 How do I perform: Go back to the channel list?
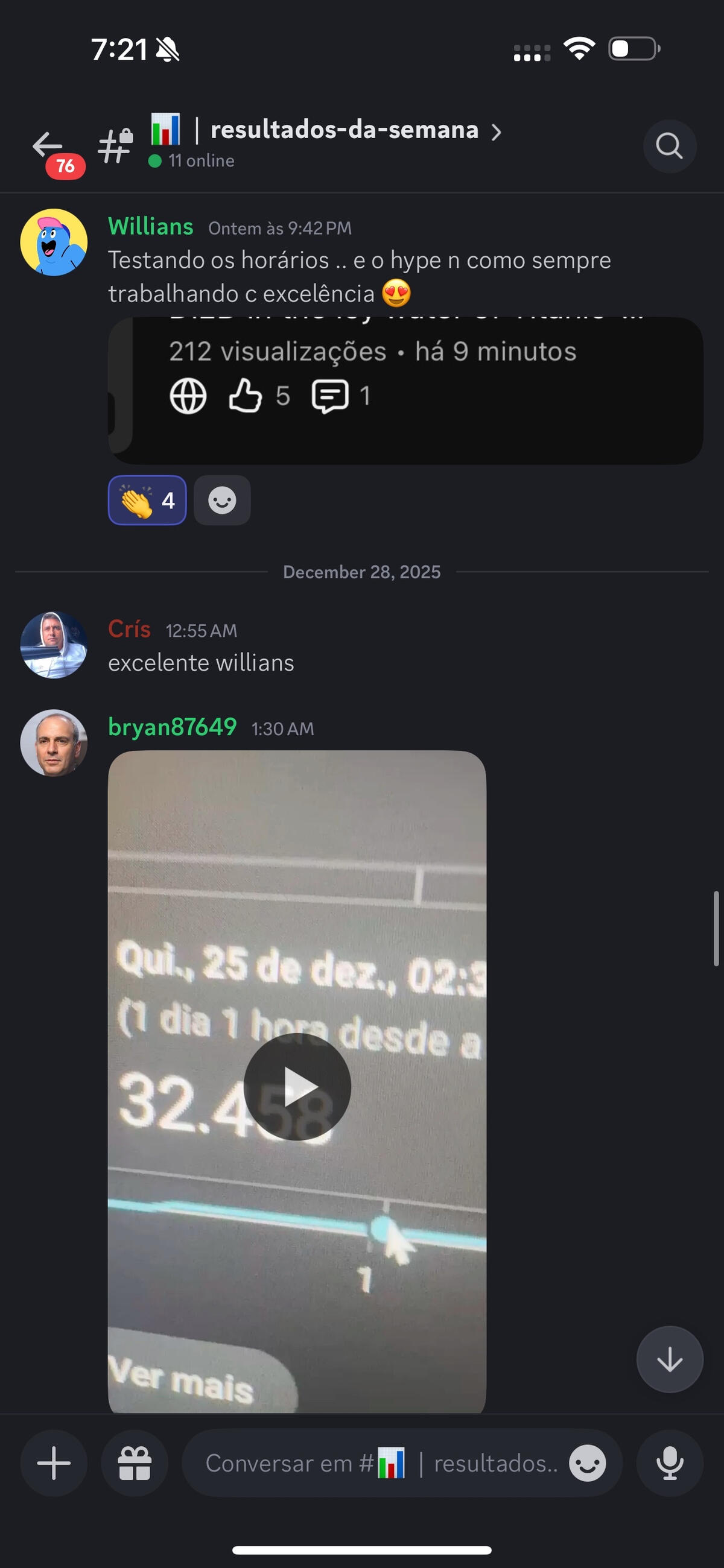coord(48,146)
